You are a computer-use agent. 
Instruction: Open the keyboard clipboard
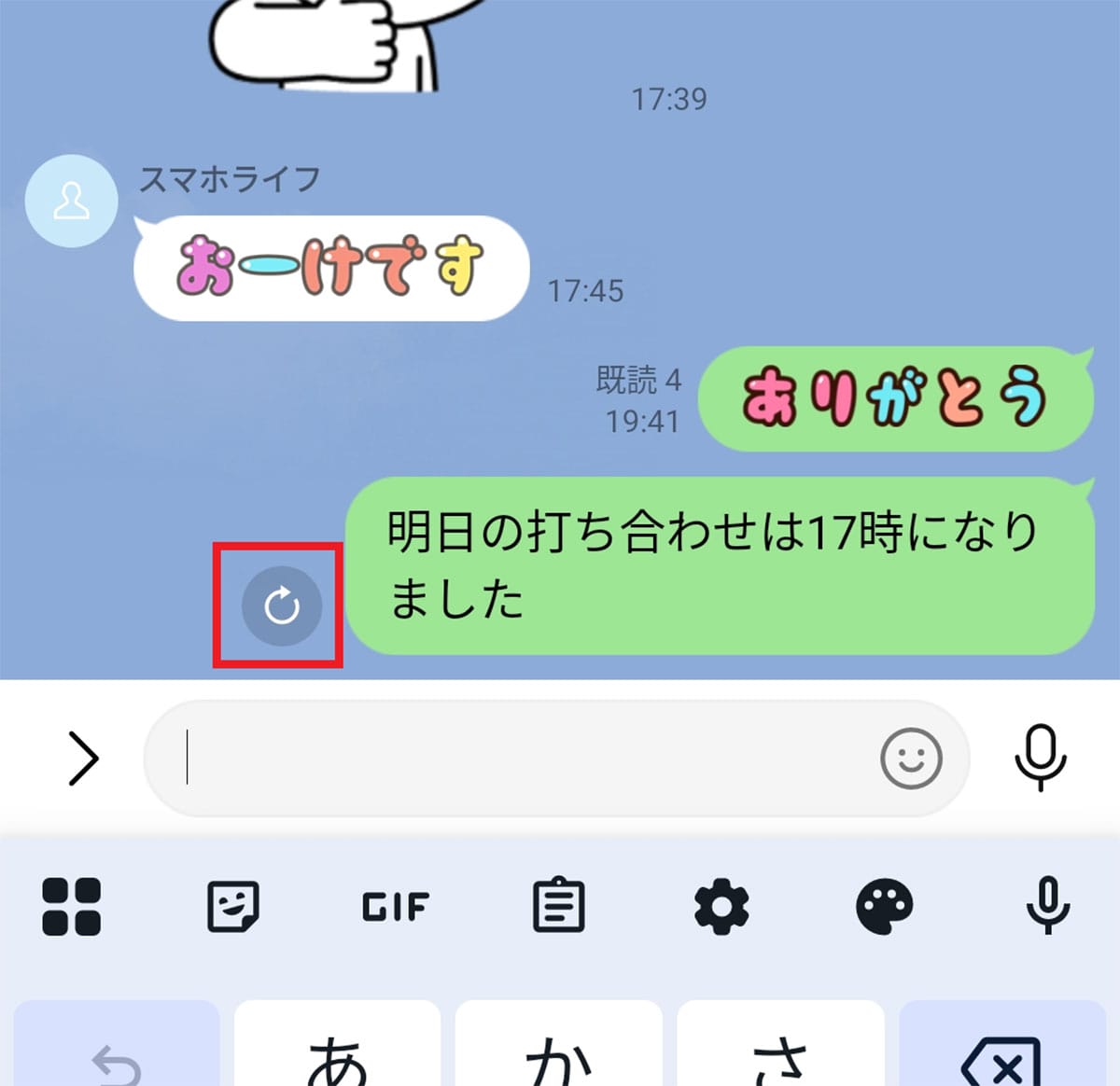click(x=558, y=906)
